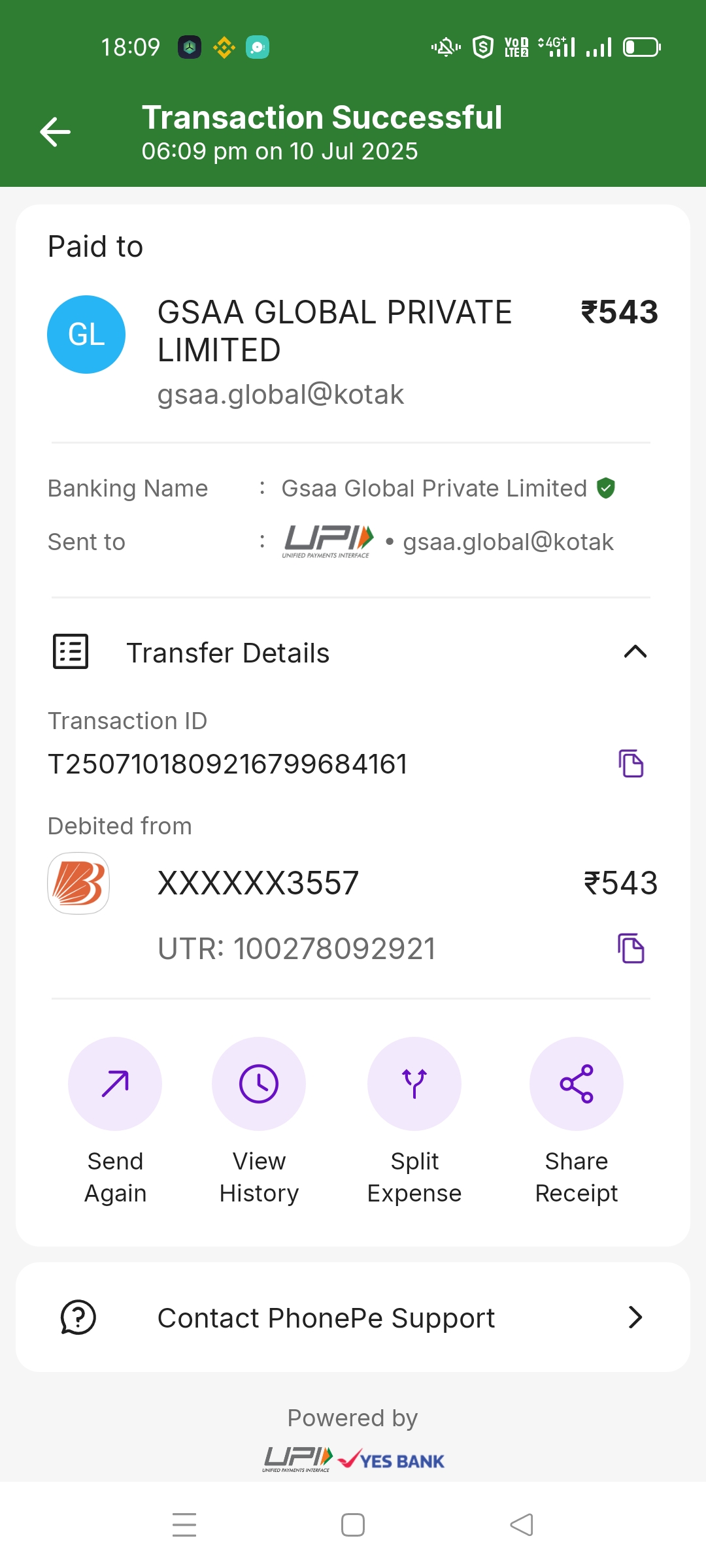Go back using the header arrow
The width and height of the screenshot is (706, 1568).
pos(56,133)
